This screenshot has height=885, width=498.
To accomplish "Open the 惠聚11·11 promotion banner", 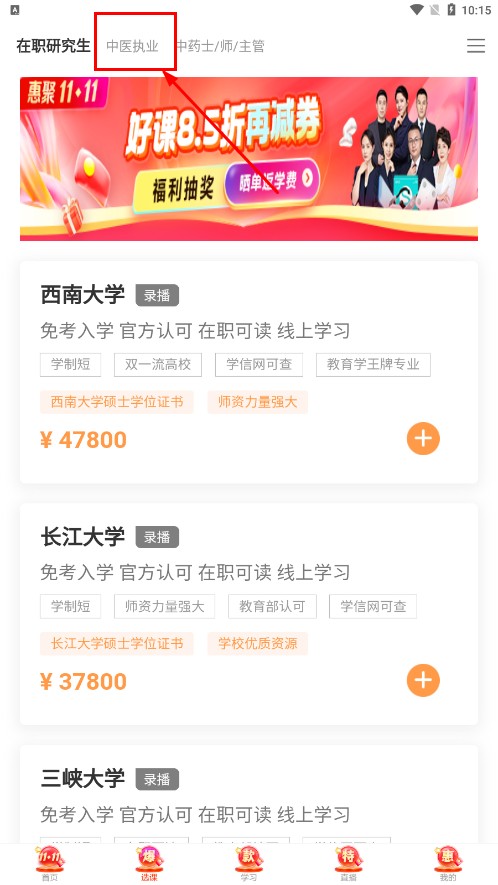I will (x=249, y=159).
